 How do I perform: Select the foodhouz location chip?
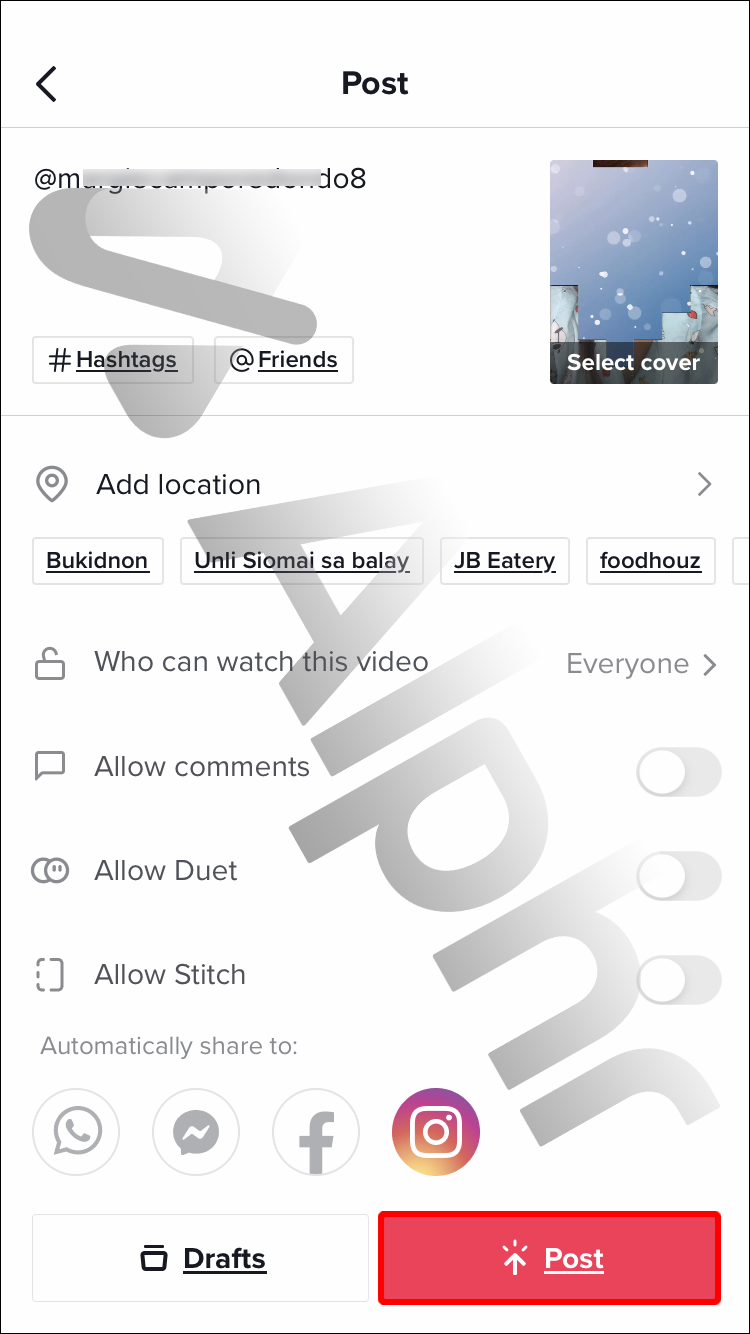tap(650, 561)
